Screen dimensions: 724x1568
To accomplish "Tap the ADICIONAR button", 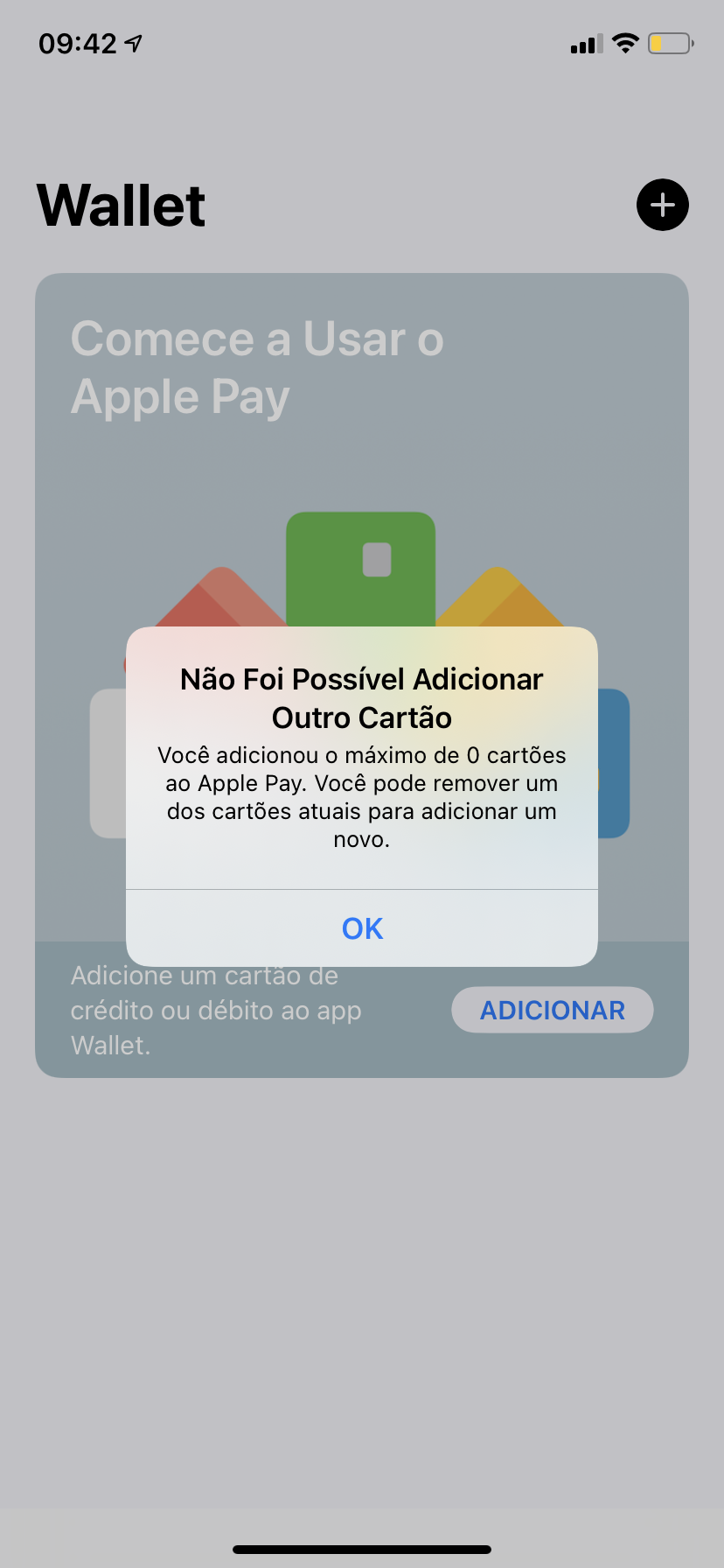I will pos(552,1010).
